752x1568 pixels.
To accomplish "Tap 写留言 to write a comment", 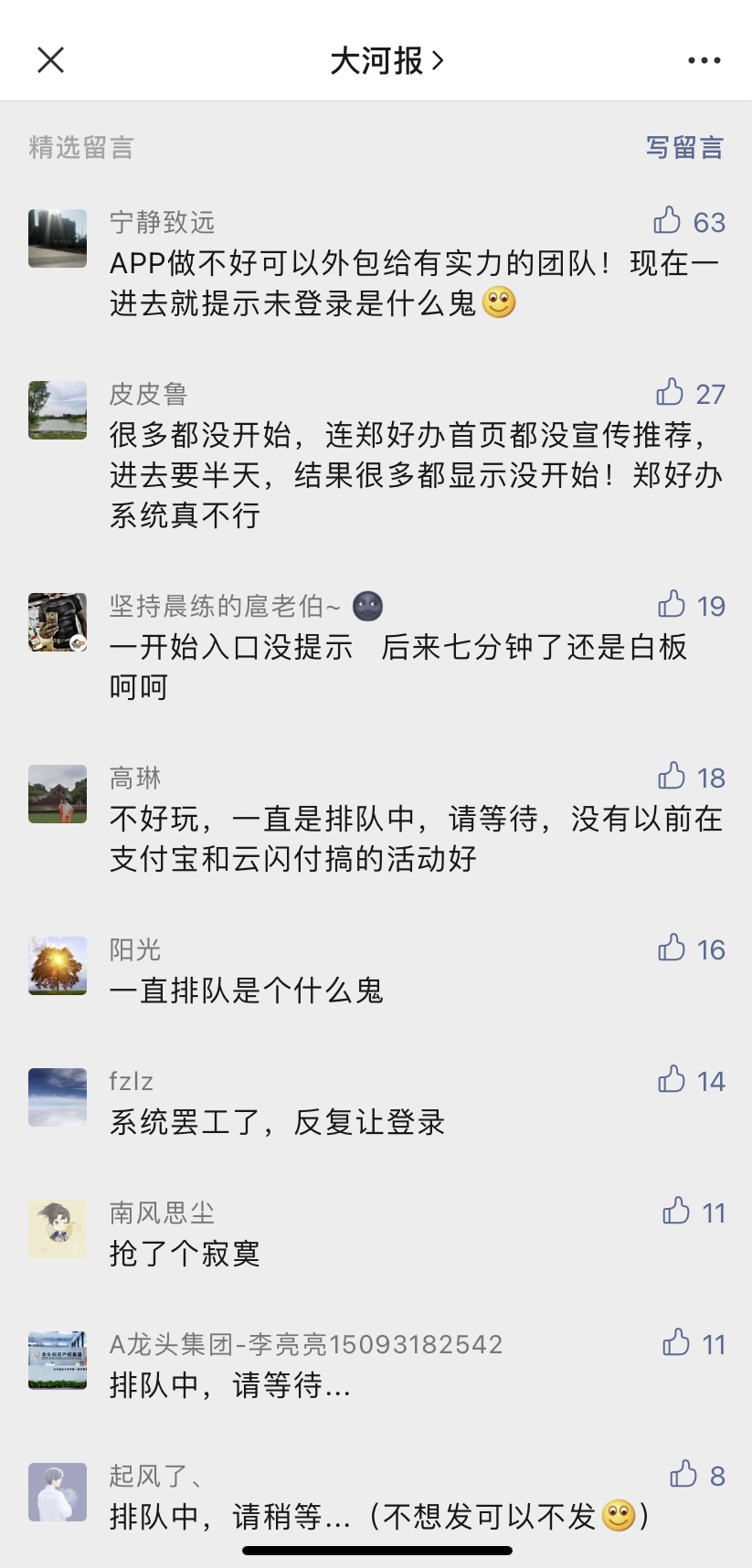I will (x=683, y=147).
